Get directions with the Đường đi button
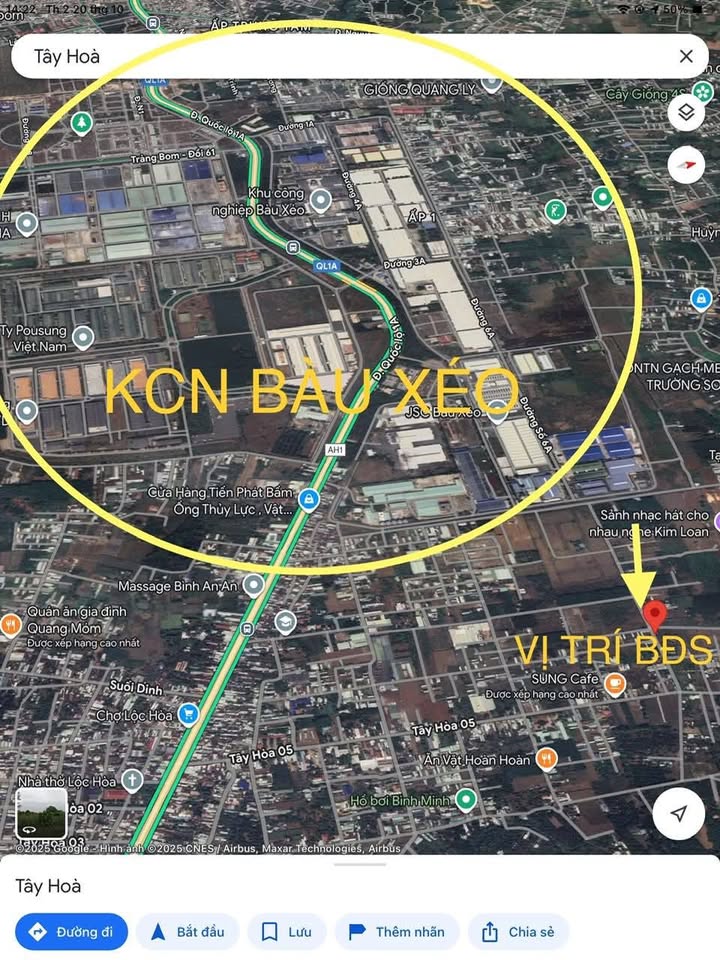Image resolution: width=720 pixels, height=960 pixels. click(x=71, y=932)
